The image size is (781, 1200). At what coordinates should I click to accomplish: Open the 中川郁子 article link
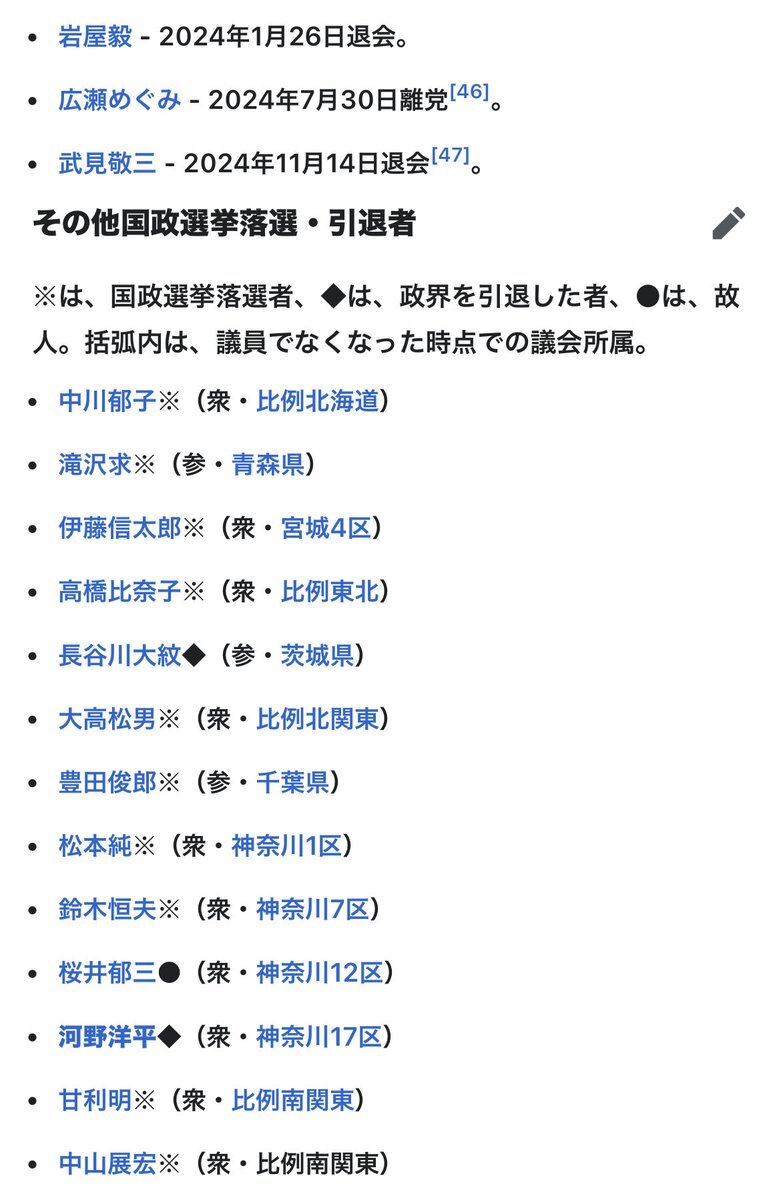[107, 402]
